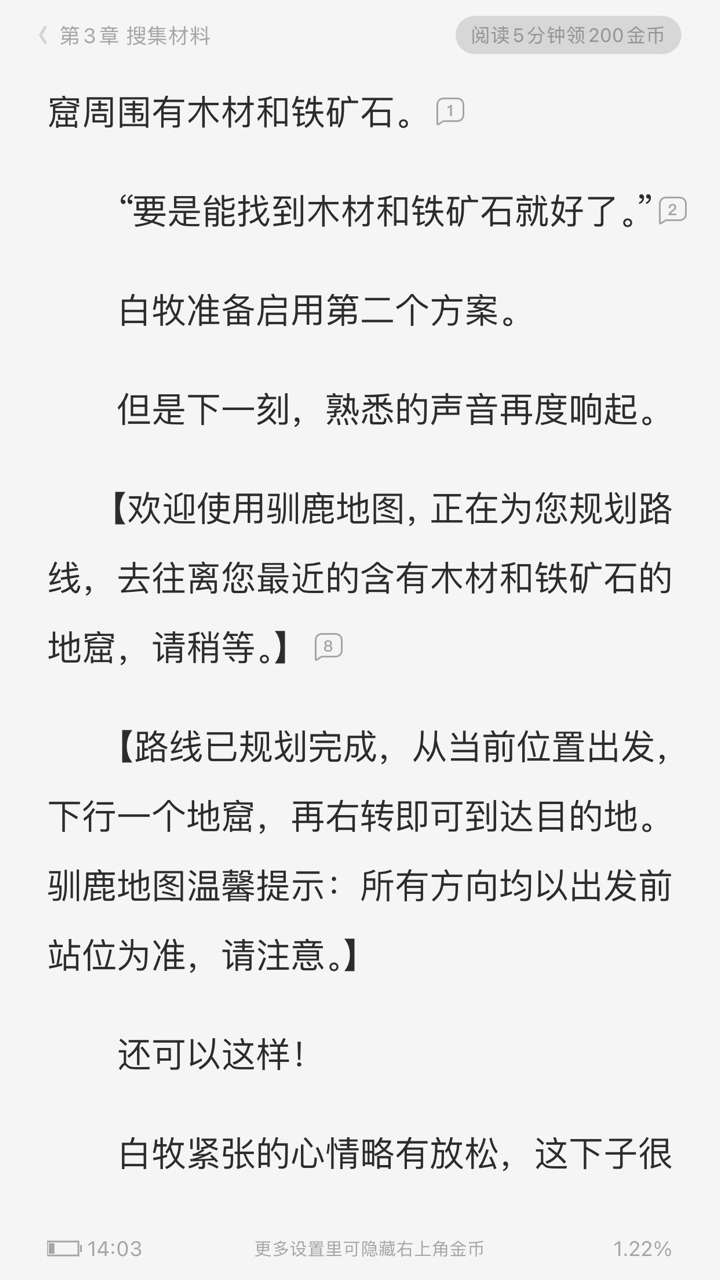720x1280 pixels.
Task: Open the comment bubble showing 1
Action: coord(450,112)
